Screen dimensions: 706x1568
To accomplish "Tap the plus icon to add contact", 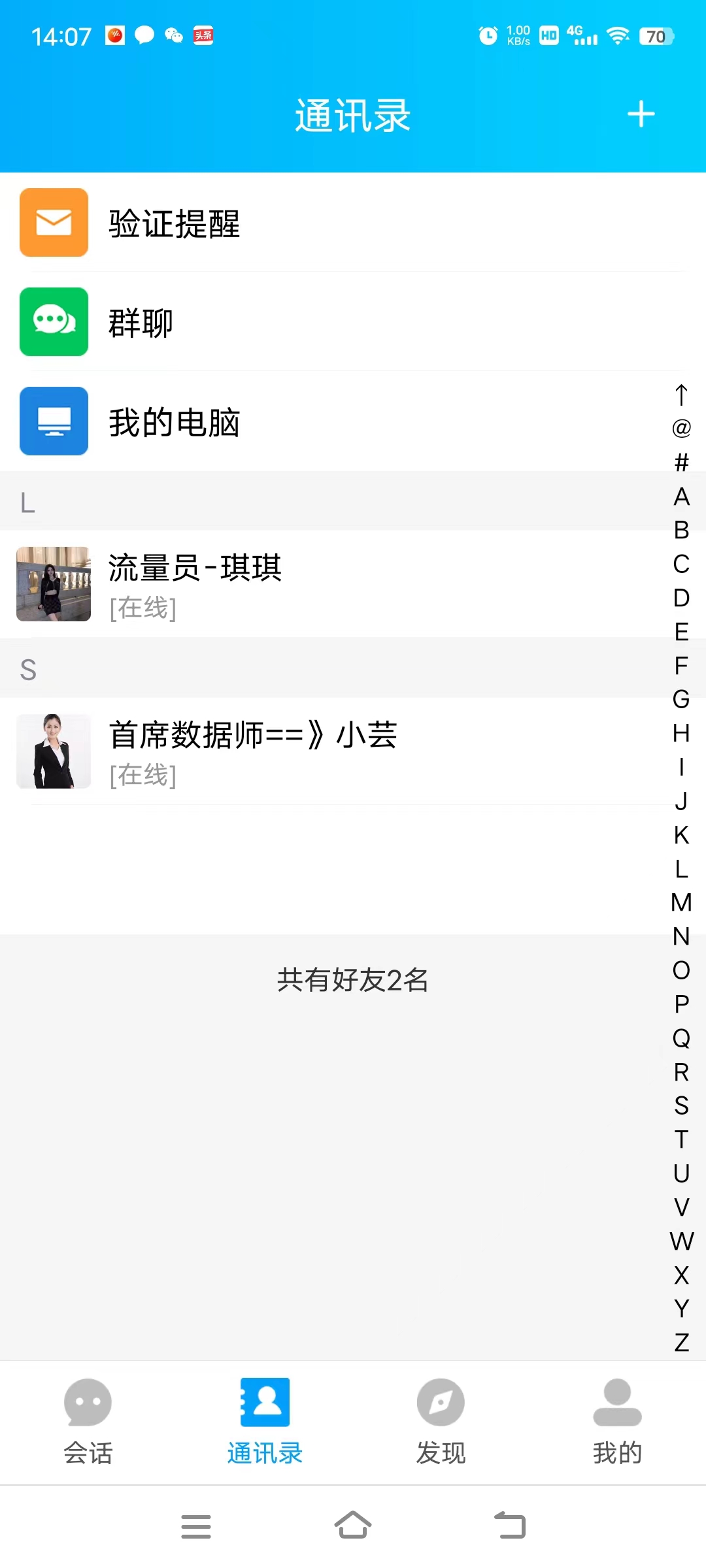I will [641, 114].
